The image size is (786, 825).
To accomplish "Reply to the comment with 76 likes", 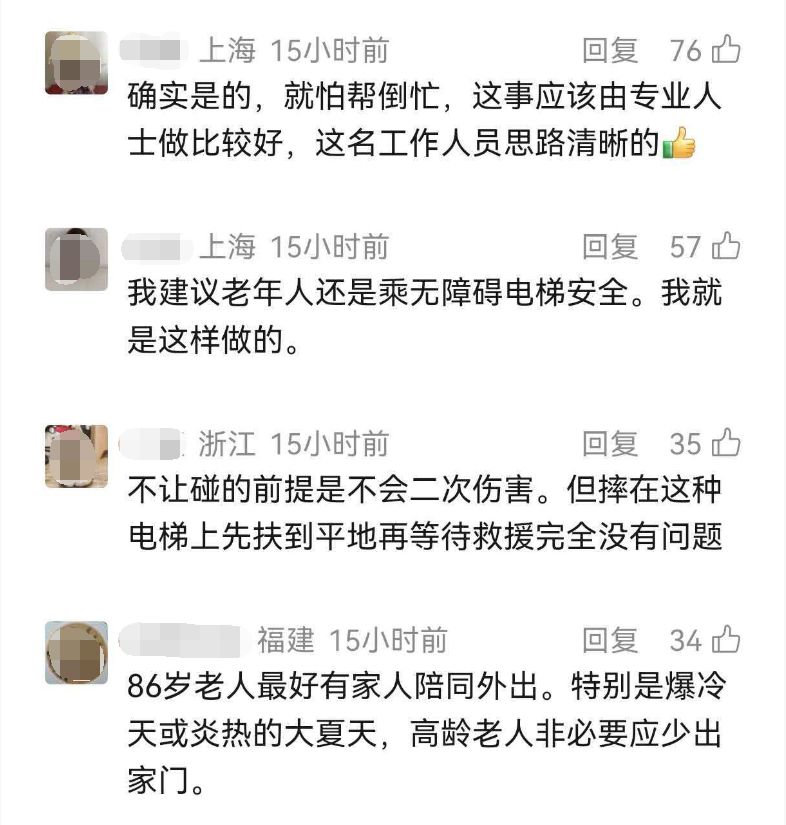I will [x=610, y=50].
